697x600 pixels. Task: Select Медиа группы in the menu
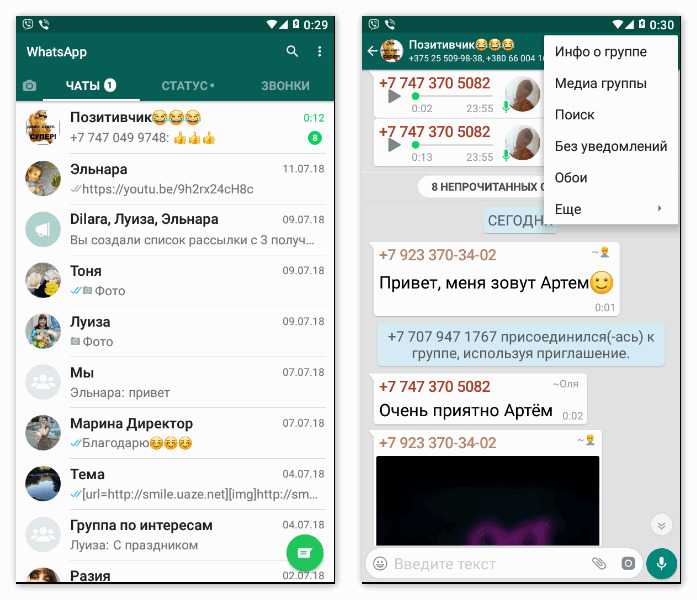601,84
